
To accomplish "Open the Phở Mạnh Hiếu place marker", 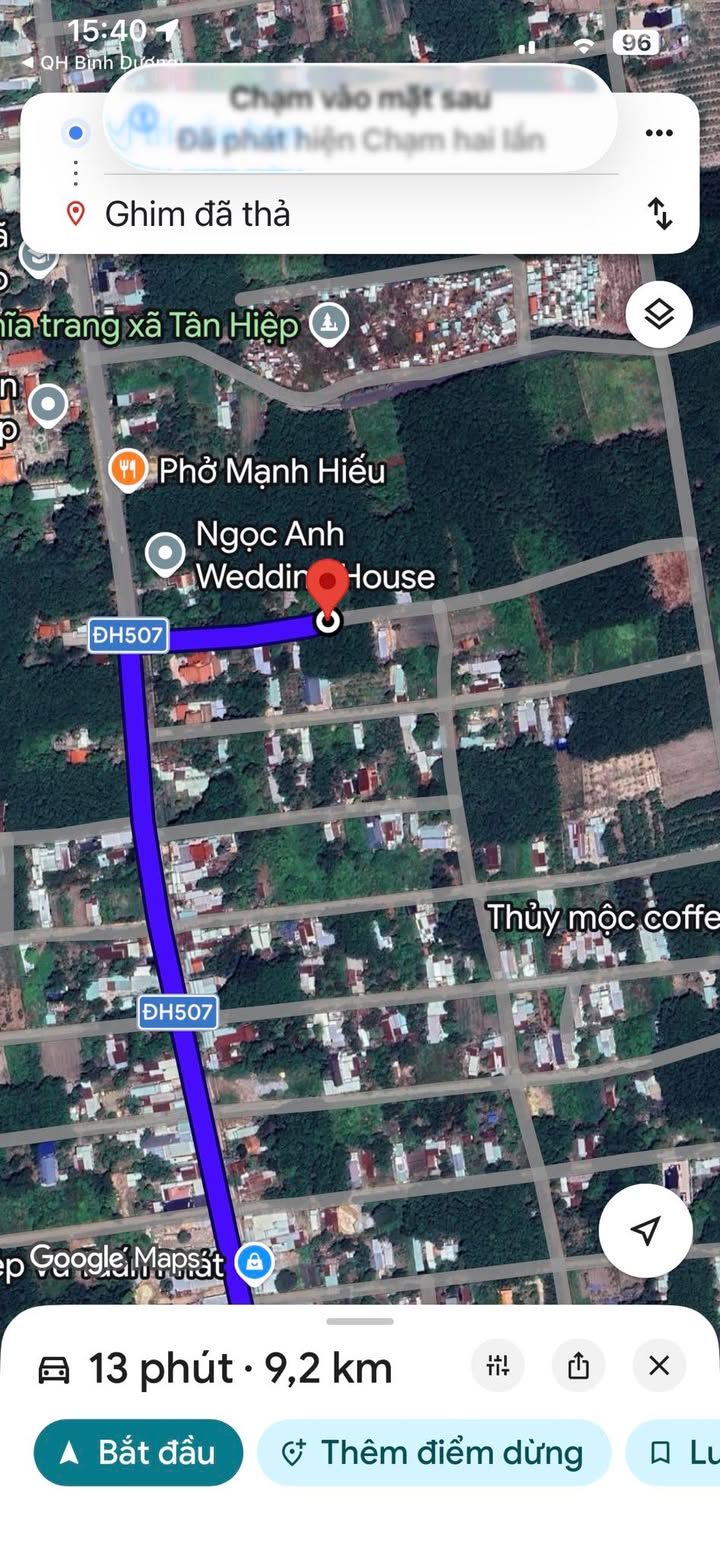I will click(128, 470).
